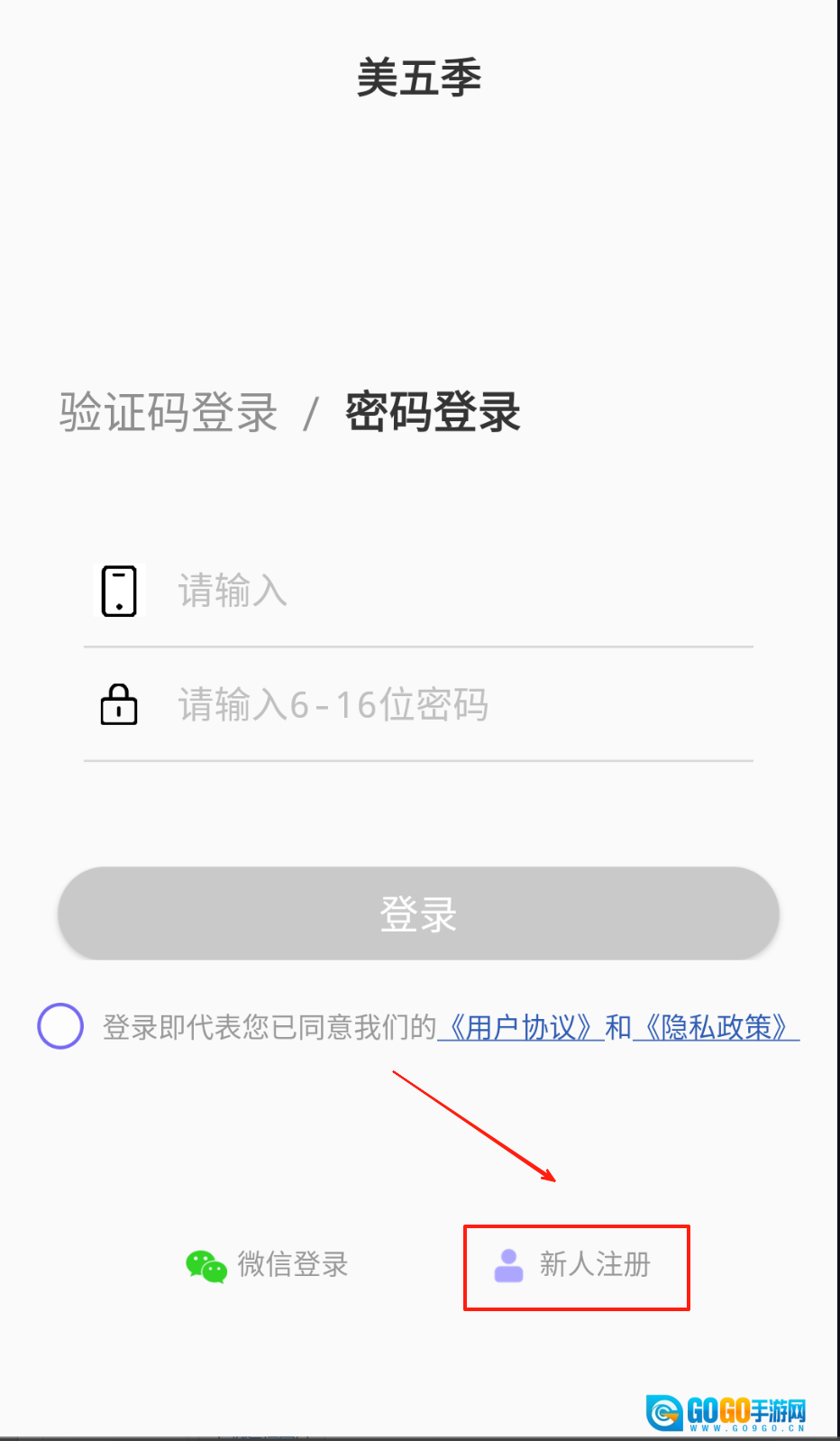Open 新人注册 to create an account
This screenshot has height=1441, width=840.
575,1265
